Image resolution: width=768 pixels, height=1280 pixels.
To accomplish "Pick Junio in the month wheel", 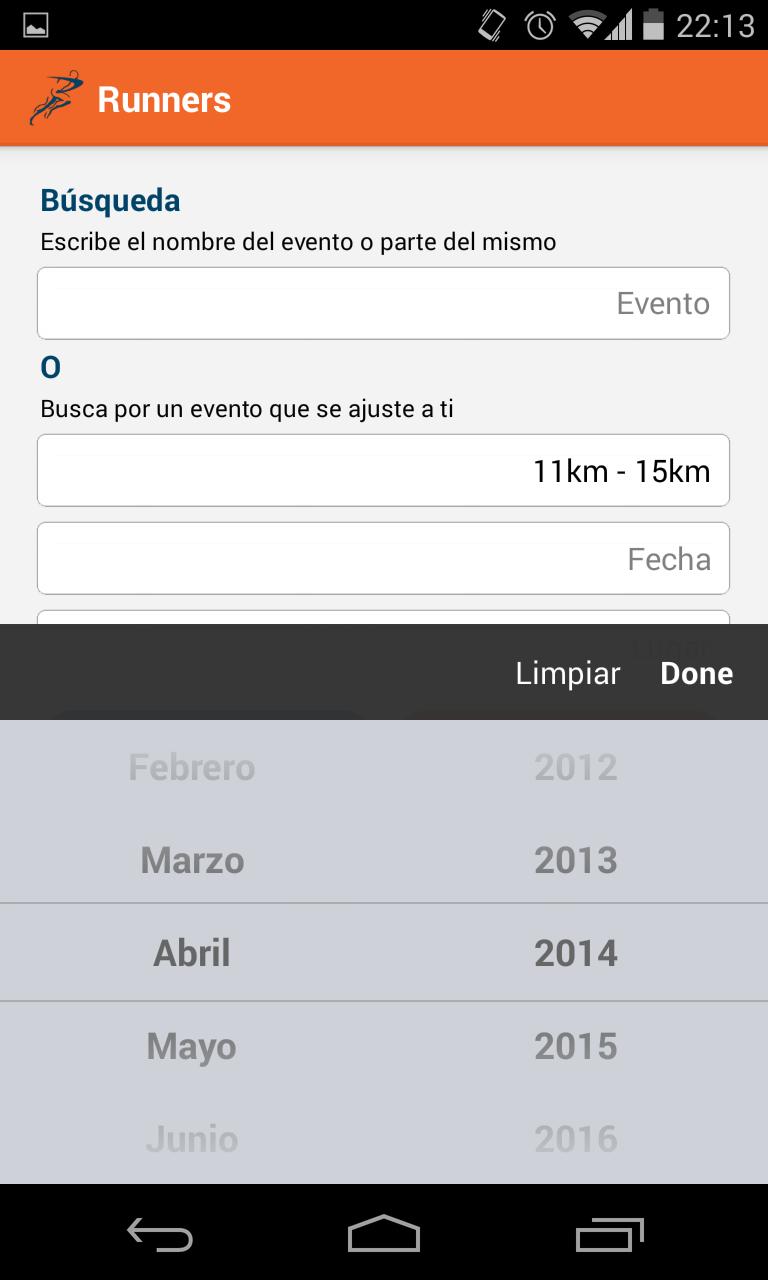I will 192,1138.
